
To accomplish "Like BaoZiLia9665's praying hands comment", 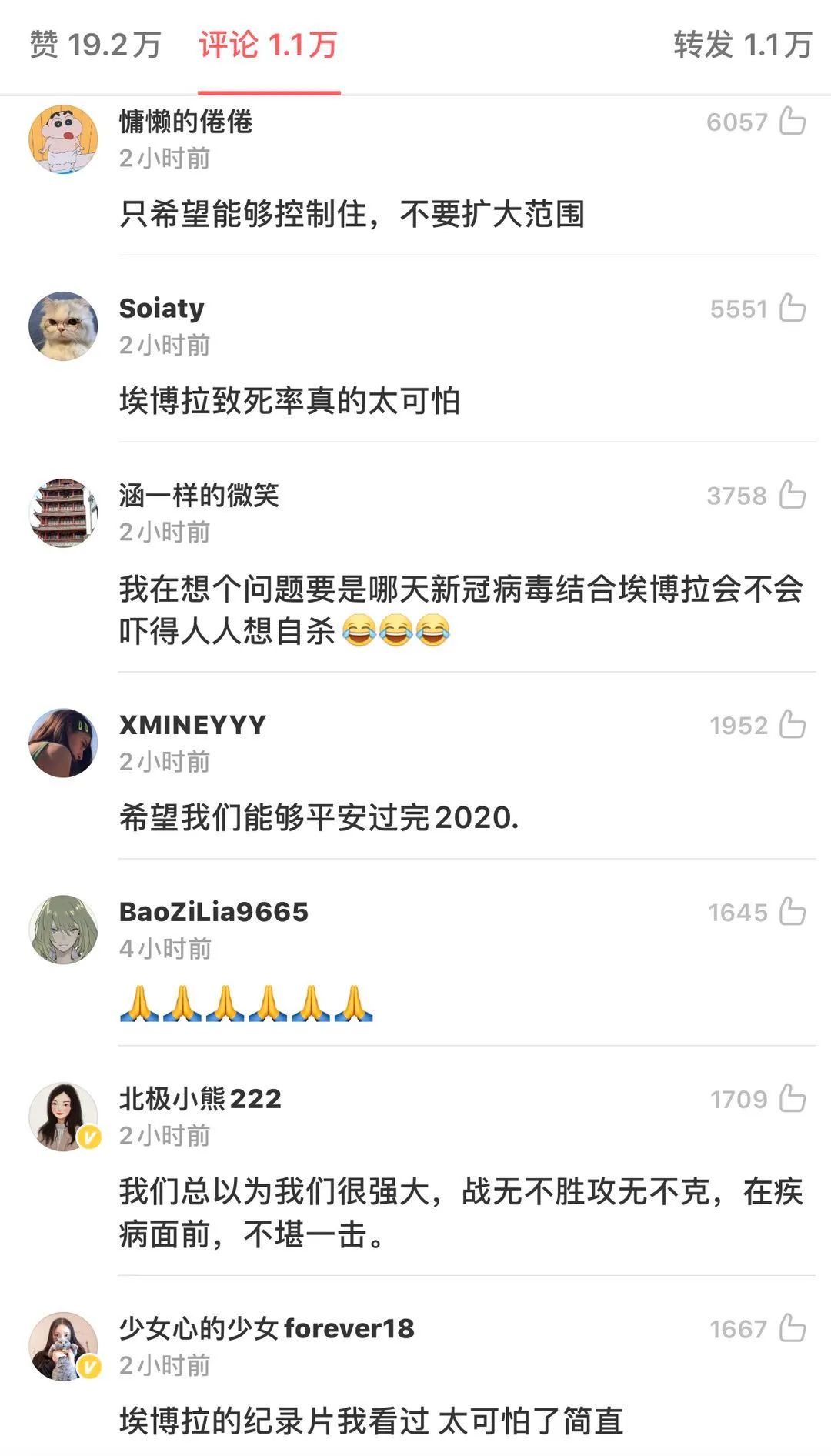I will tap(792, 911).
